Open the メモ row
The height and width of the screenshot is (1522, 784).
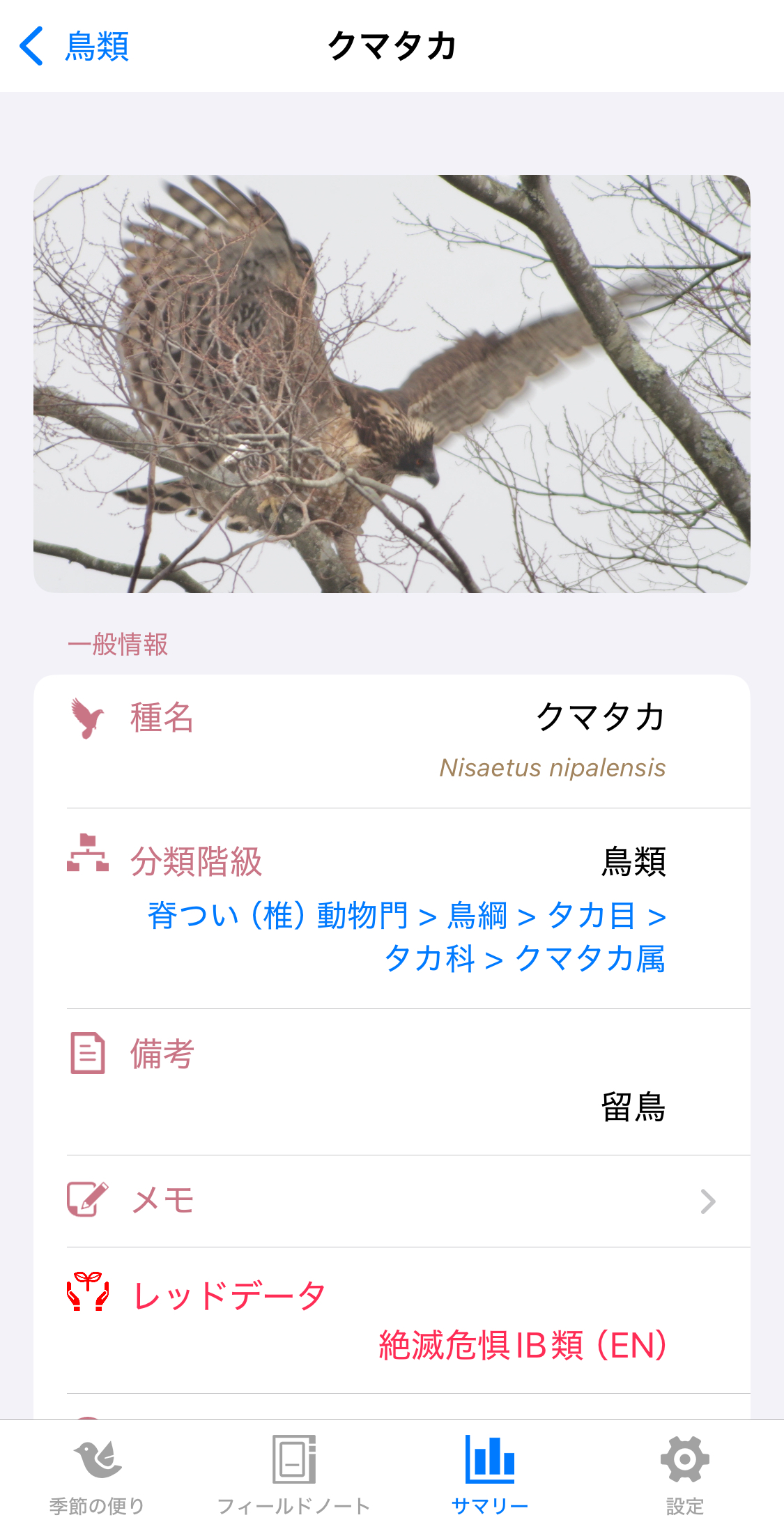tap(392, 1201)
